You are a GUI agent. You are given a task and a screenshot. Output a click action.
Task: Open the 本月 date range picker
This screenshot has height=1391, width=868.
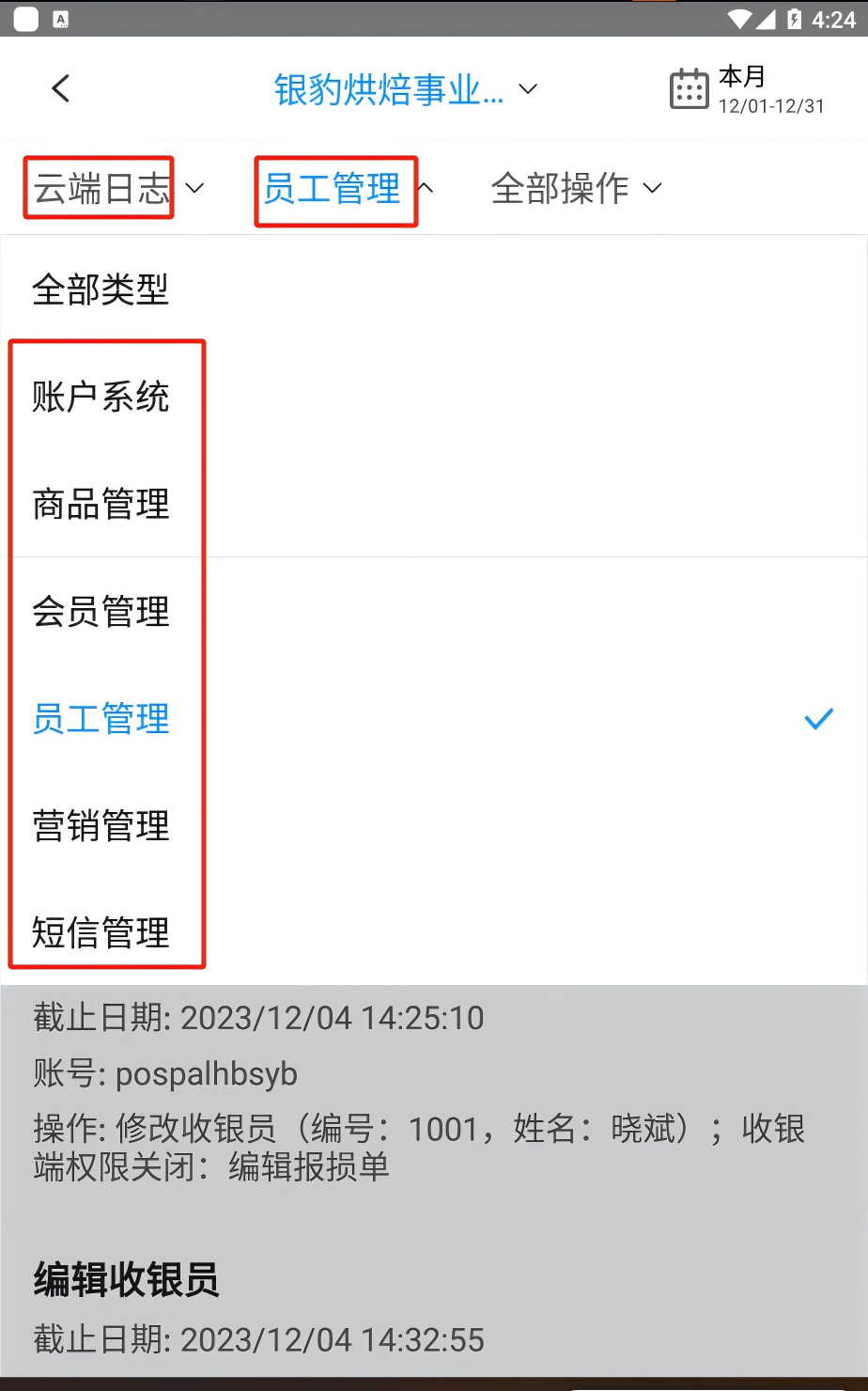[x=748, y=90]
